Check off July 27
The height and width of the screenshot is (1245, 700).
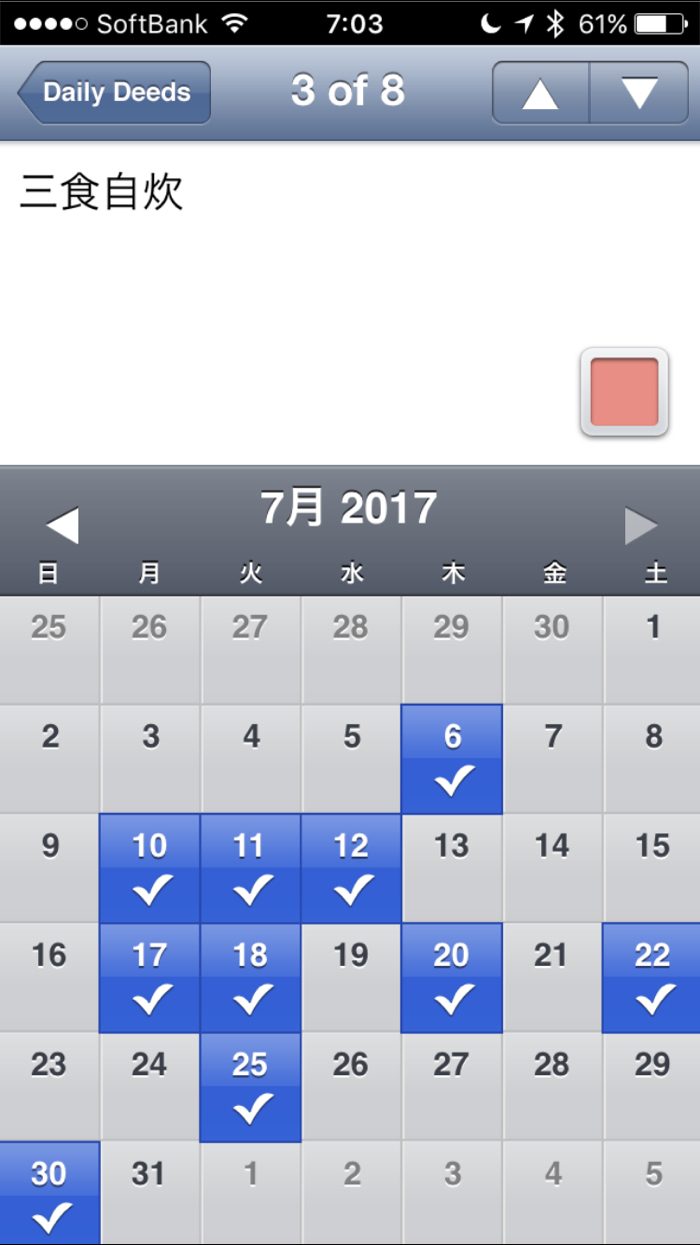click(452, 1087)
